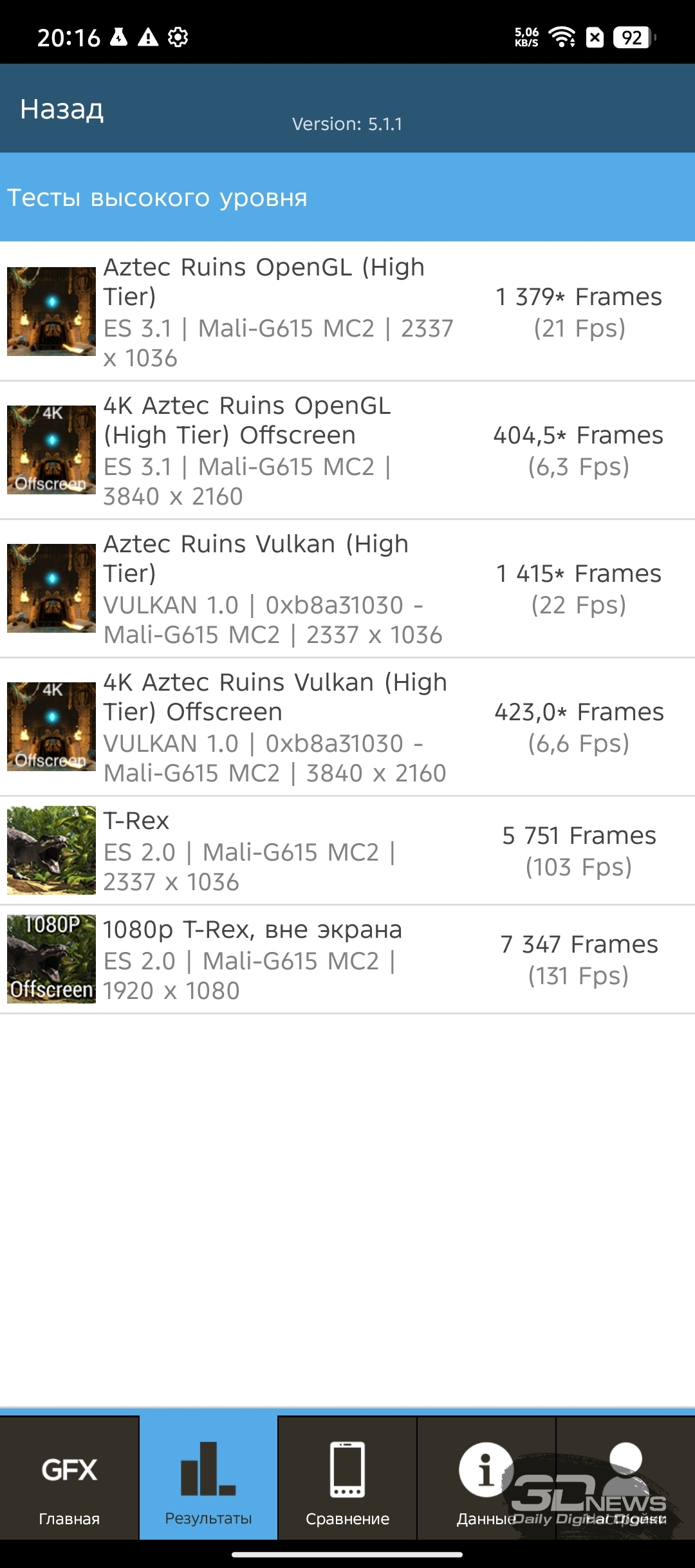Switch to the Сравнение tab
Screen dimensions: 695x1568
point(347,1478)
